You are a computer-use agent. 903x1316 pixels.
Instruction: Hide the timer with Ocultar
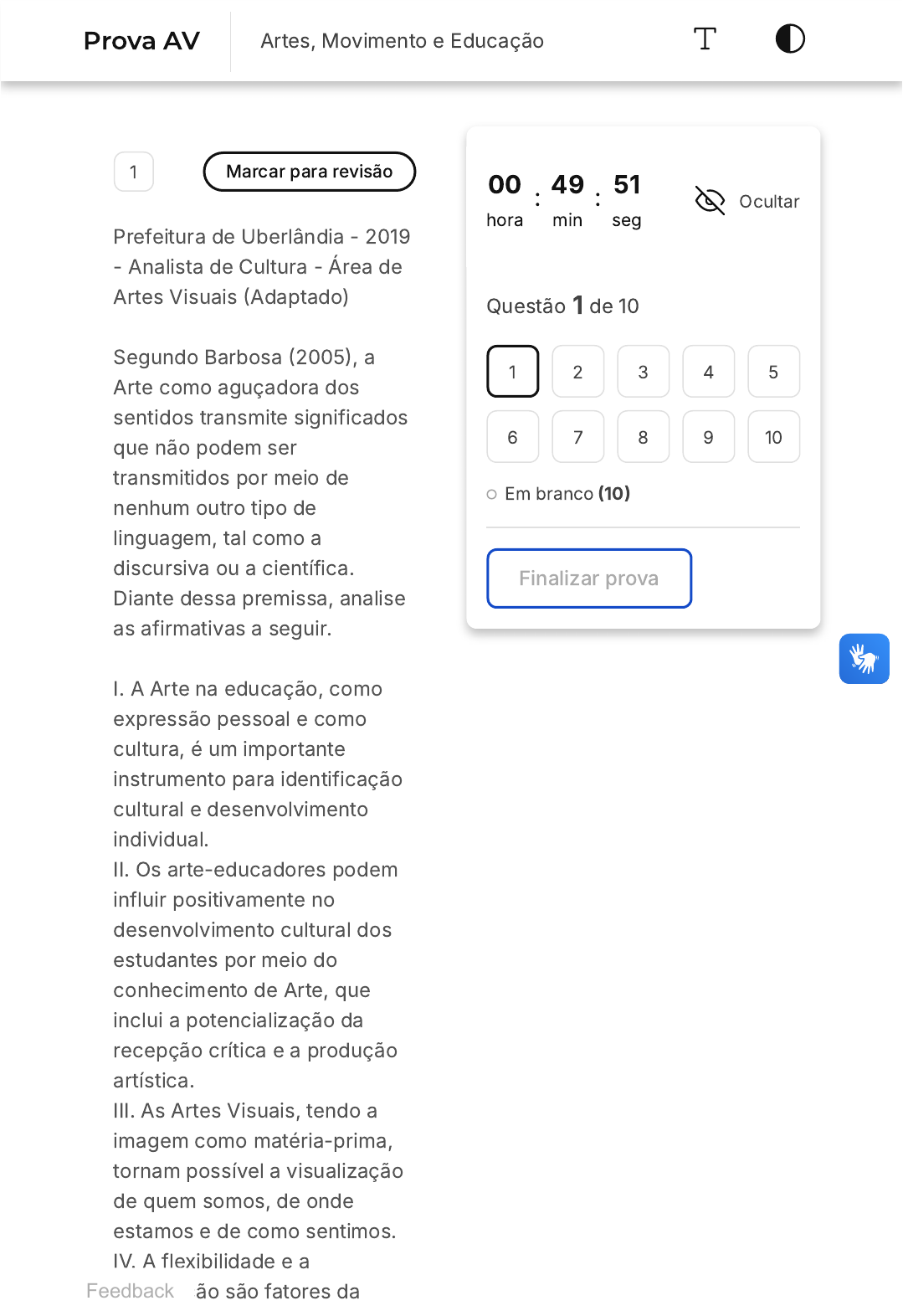coord(747,201)
